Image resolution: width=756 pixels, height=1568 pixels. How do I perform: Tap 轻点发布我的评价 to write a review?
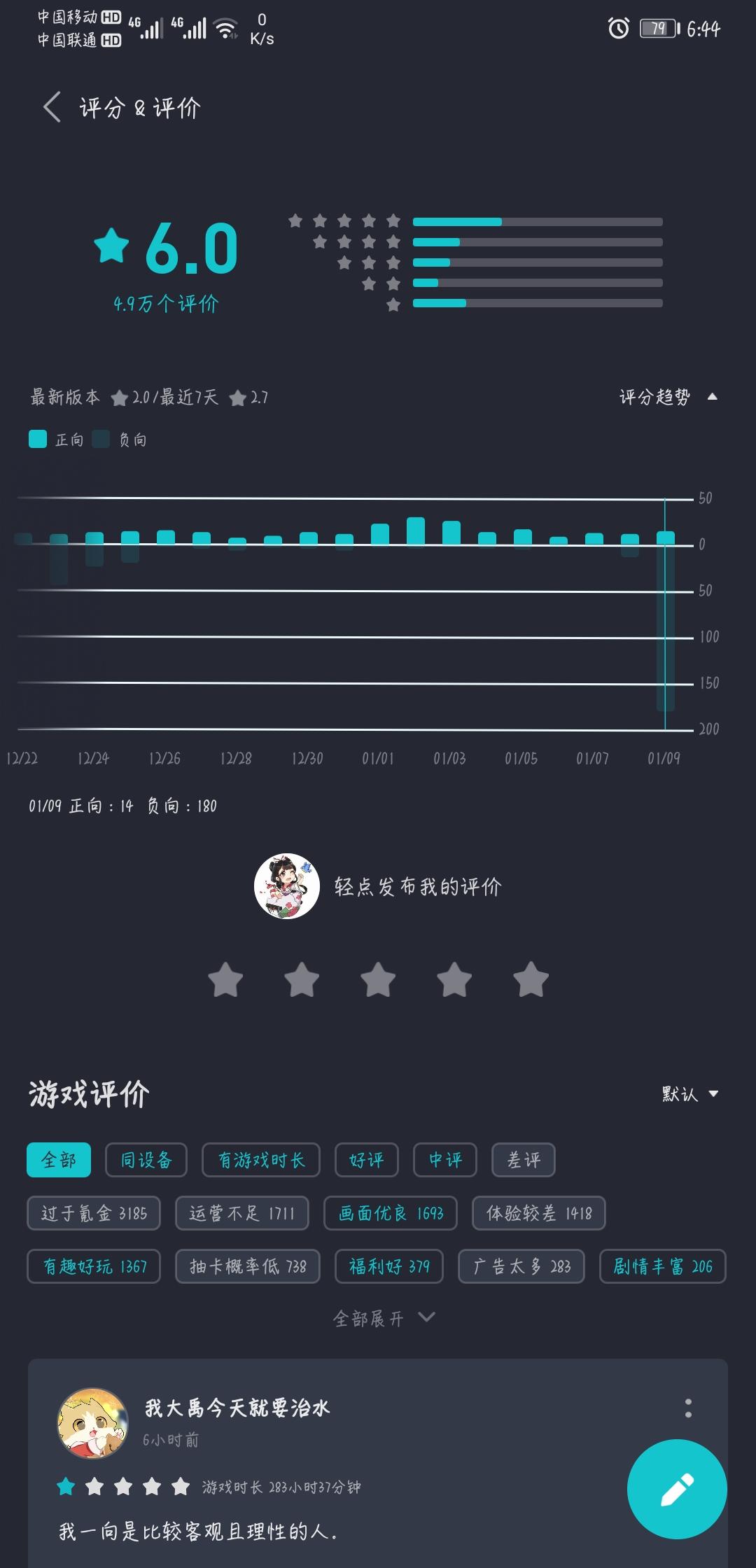pyautogui.click(x=418, y=887)
